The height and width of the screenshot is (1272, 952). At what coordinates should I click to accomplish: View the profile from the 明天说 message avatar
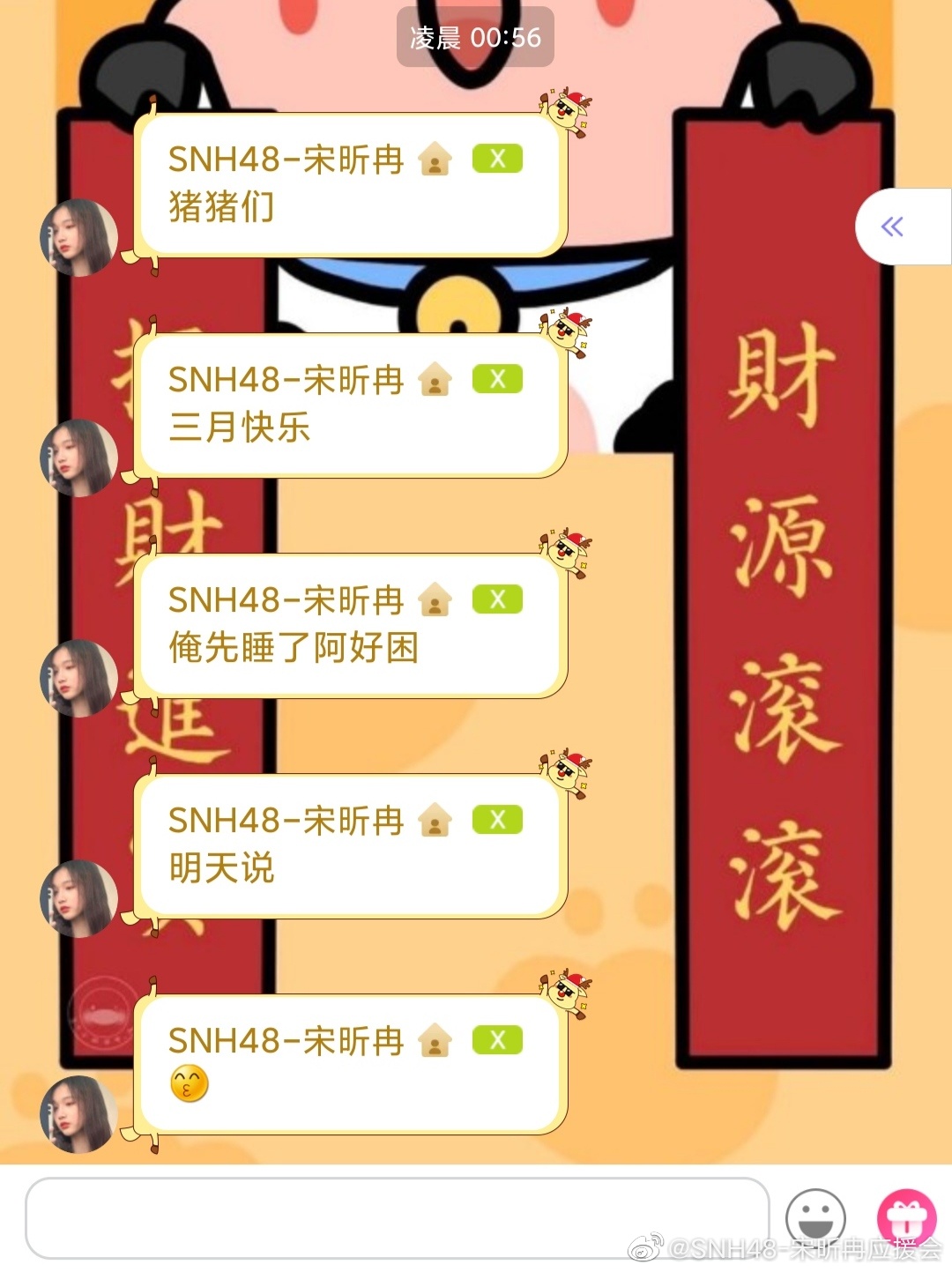79,898
